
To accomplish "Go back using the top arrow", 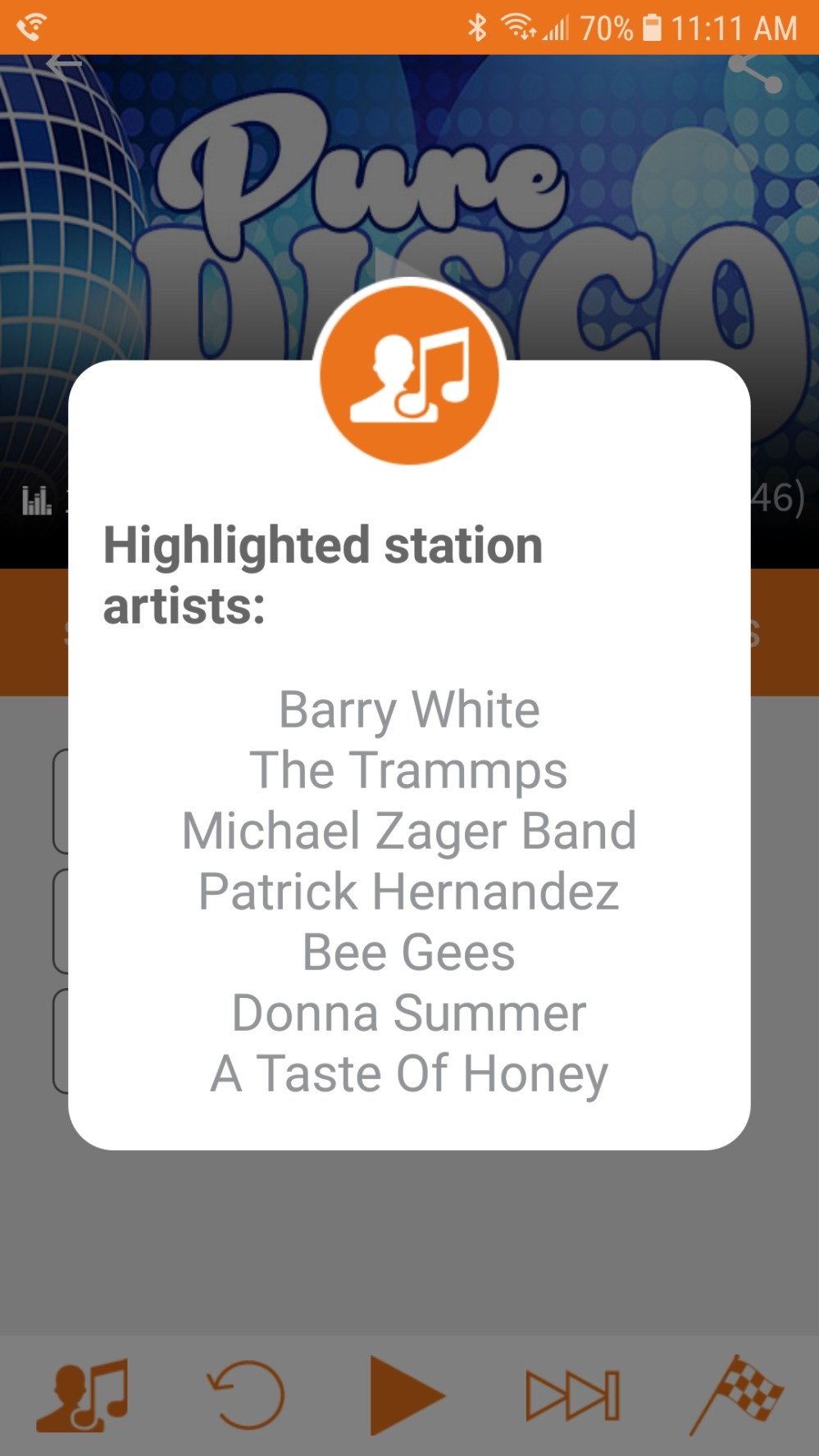I will pyautogui.click(x=63, y=65).
